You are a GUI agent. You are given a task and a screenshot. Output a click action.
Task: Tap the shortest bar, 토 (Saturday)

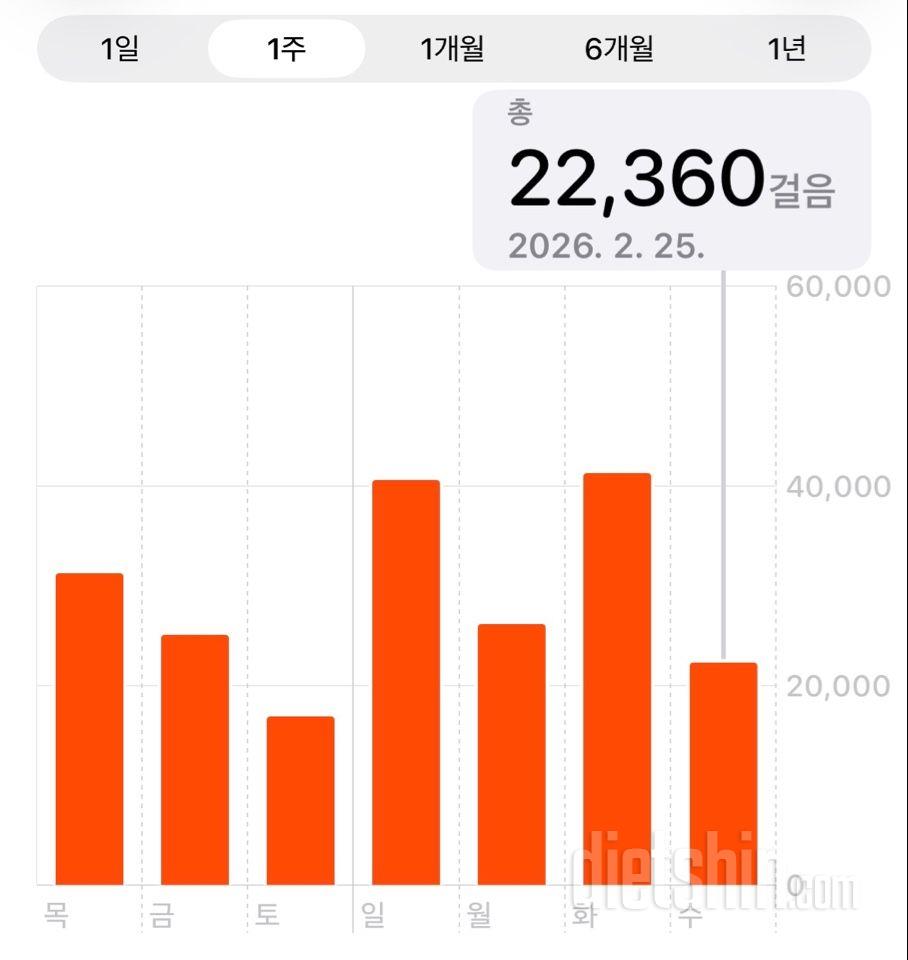298,800
